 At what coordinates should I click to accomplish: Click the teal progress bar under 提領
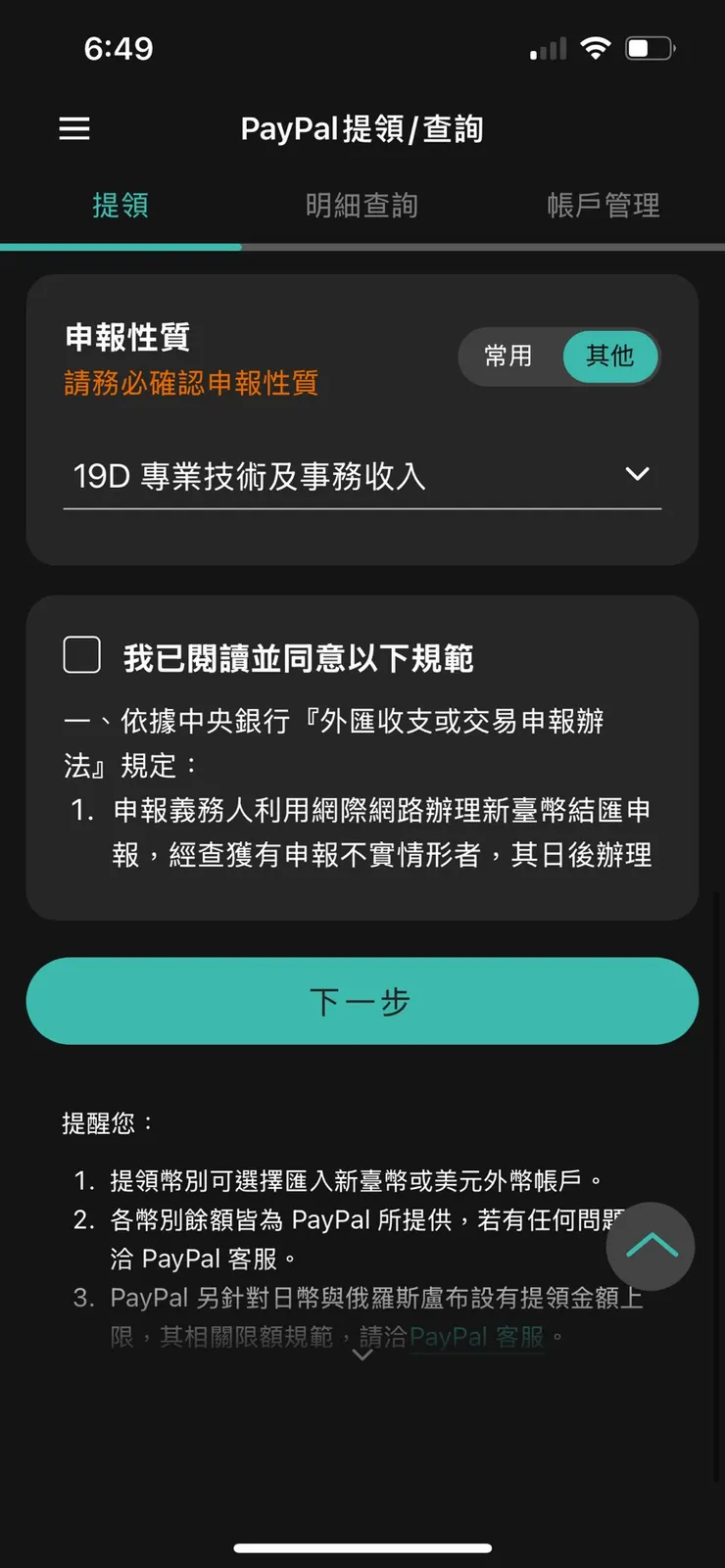(x=121, y=244)
